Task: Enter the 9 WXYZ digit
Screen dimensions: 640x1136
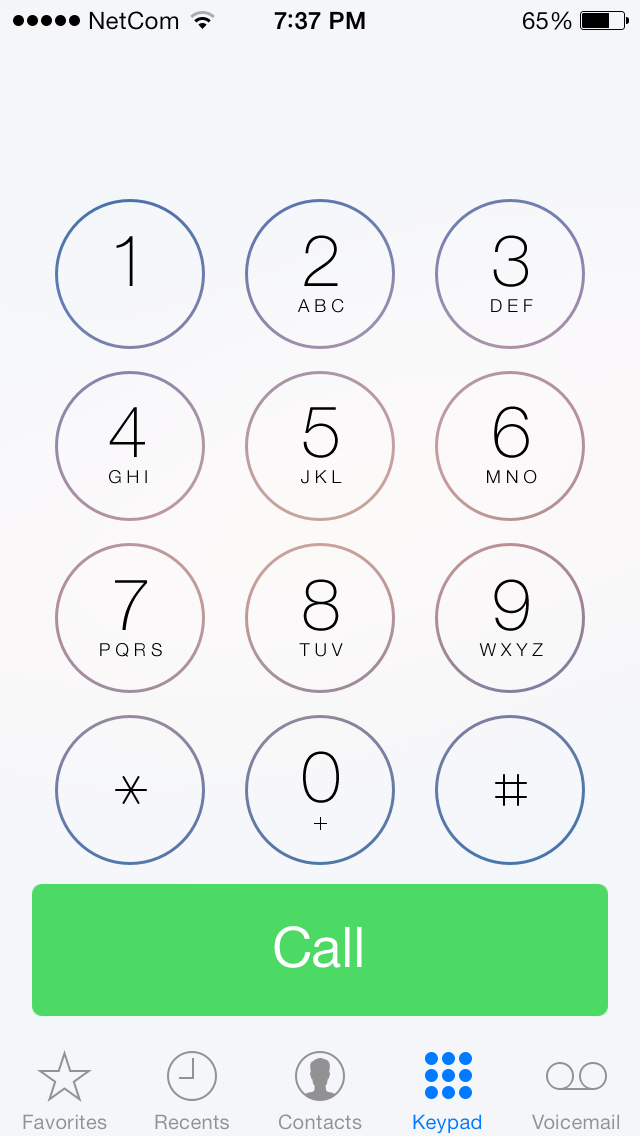Action: coord(510,618)
